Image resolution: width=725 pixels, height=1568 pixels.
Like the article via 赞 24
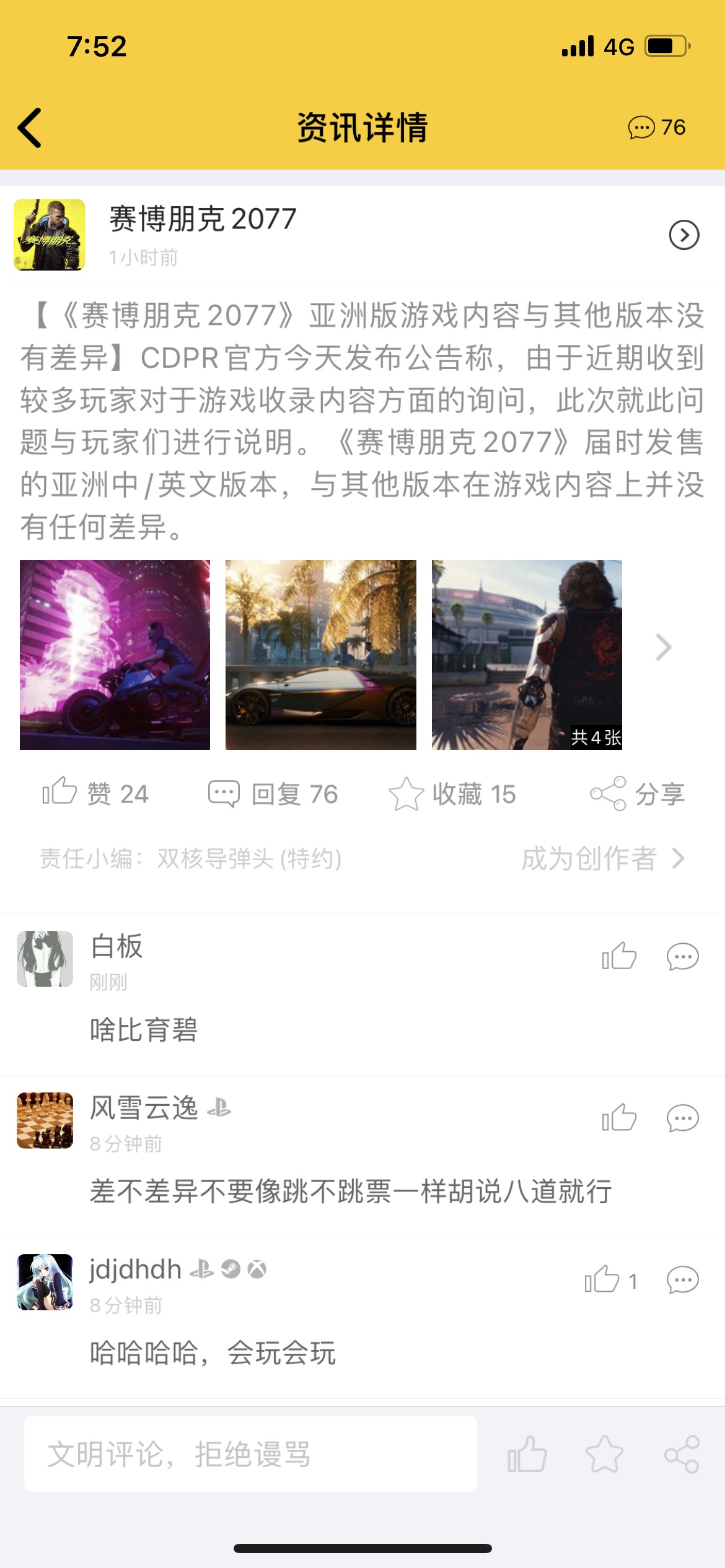point(95,793)
